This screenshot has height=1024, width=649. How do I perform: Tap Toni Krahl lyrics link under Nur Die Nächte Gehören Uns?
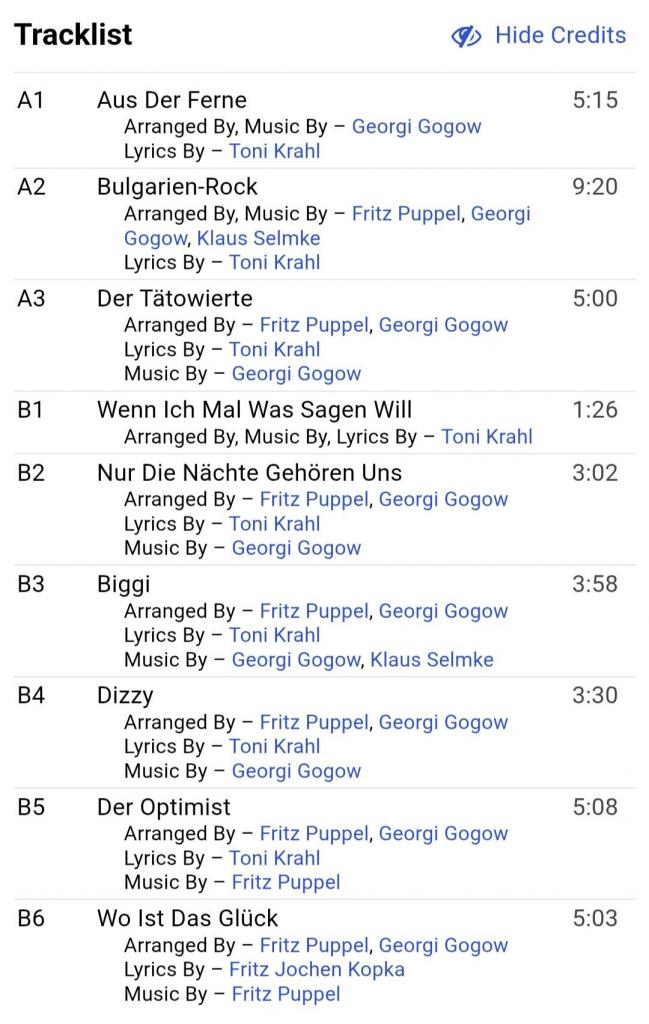(x=274, y=524)
